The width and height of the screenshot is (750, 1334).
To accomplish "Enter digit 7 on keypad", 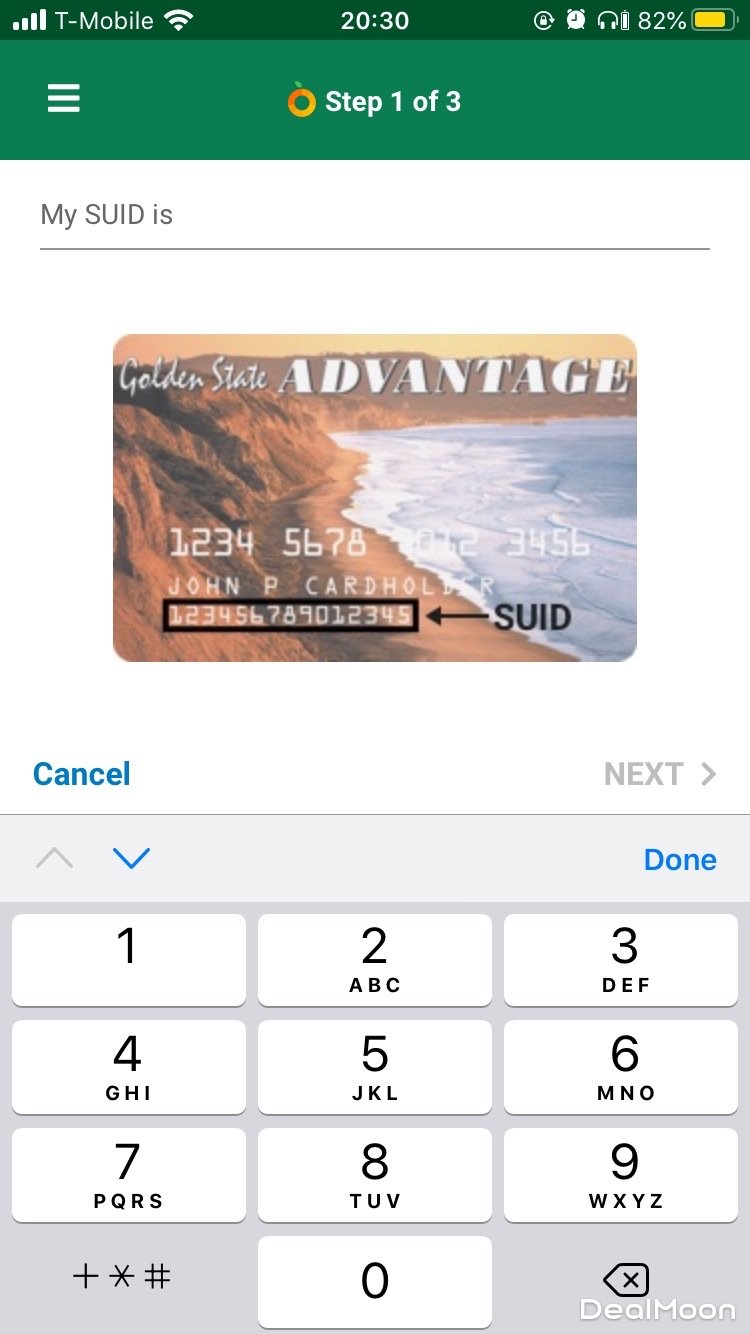I will pyautogui.click(x=128, y=1175).
